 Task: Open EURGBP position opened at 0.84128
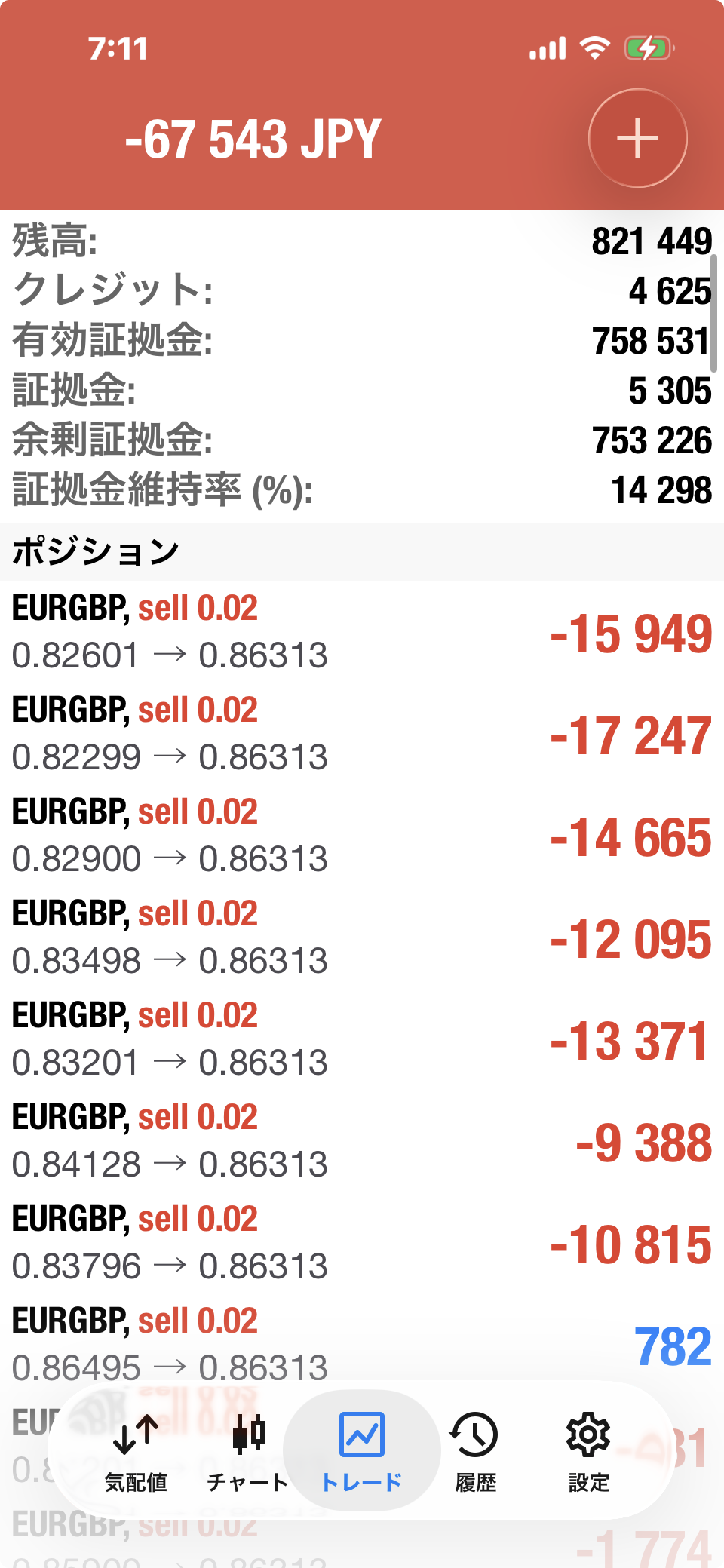click(362, 1141)
